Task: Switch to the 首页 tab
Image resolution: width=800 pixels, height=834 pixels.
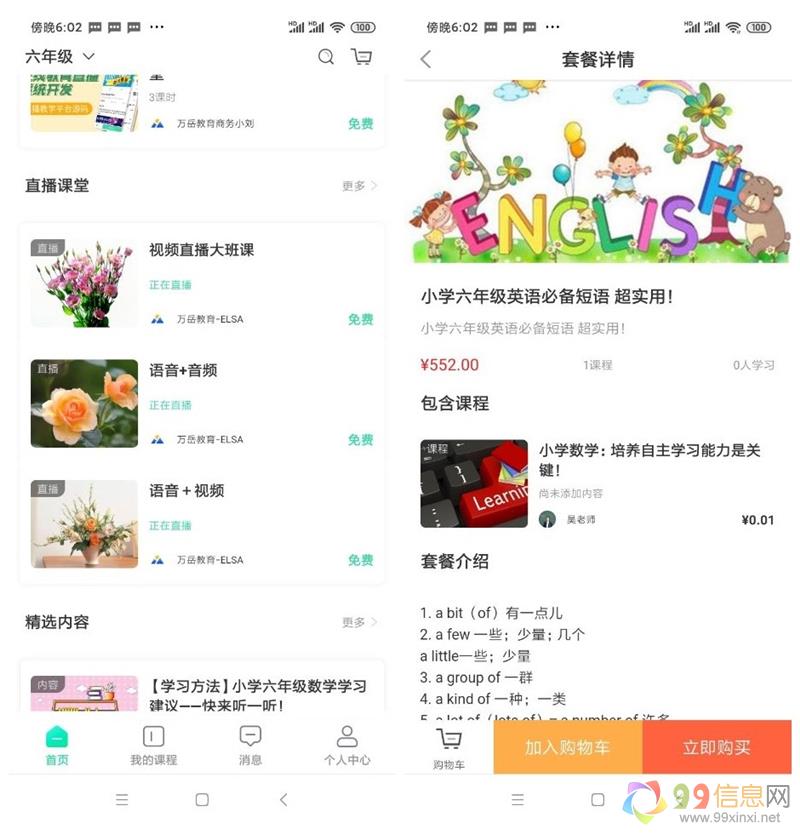Action: click(57, 746)
